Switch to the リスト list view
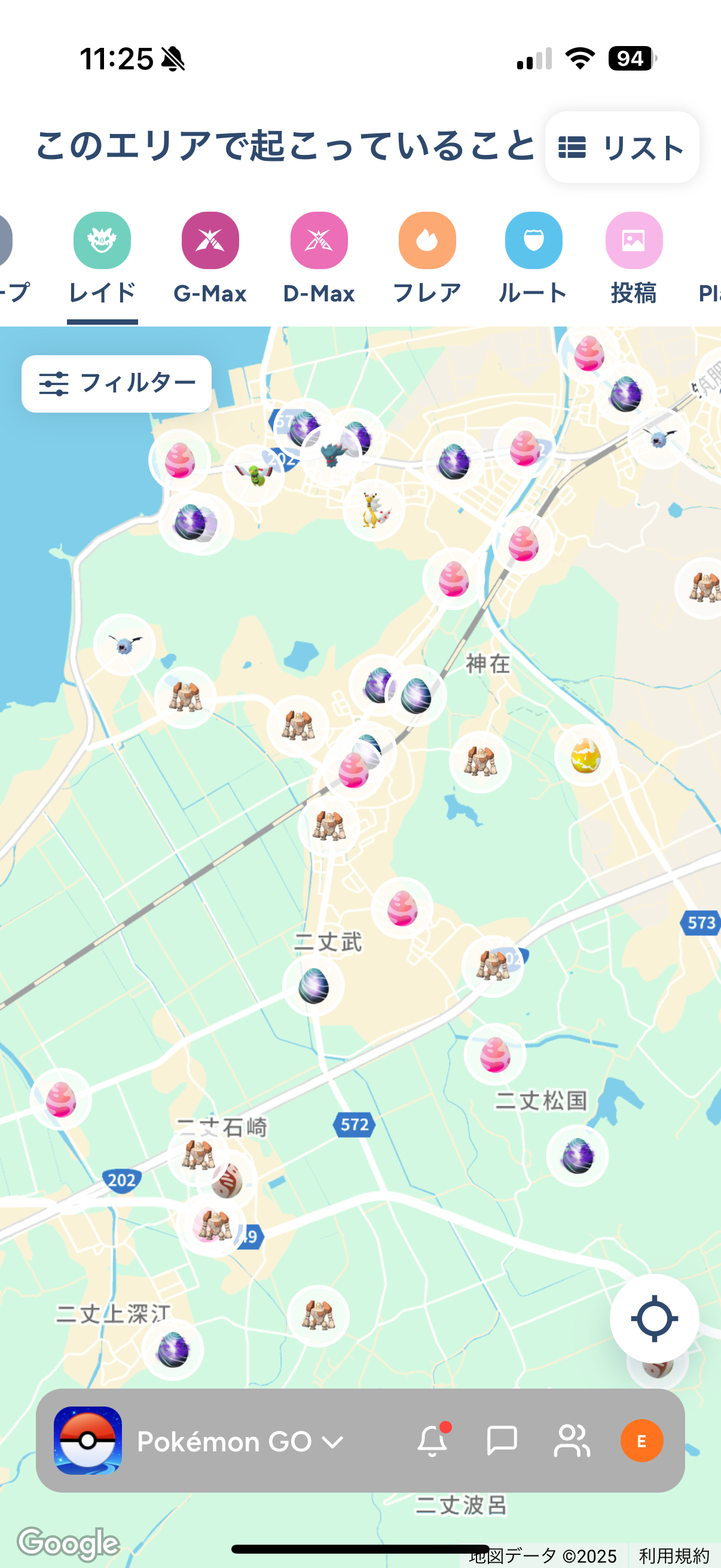The height and width of the screenshot is (1568, 721). tap(621, 147)
